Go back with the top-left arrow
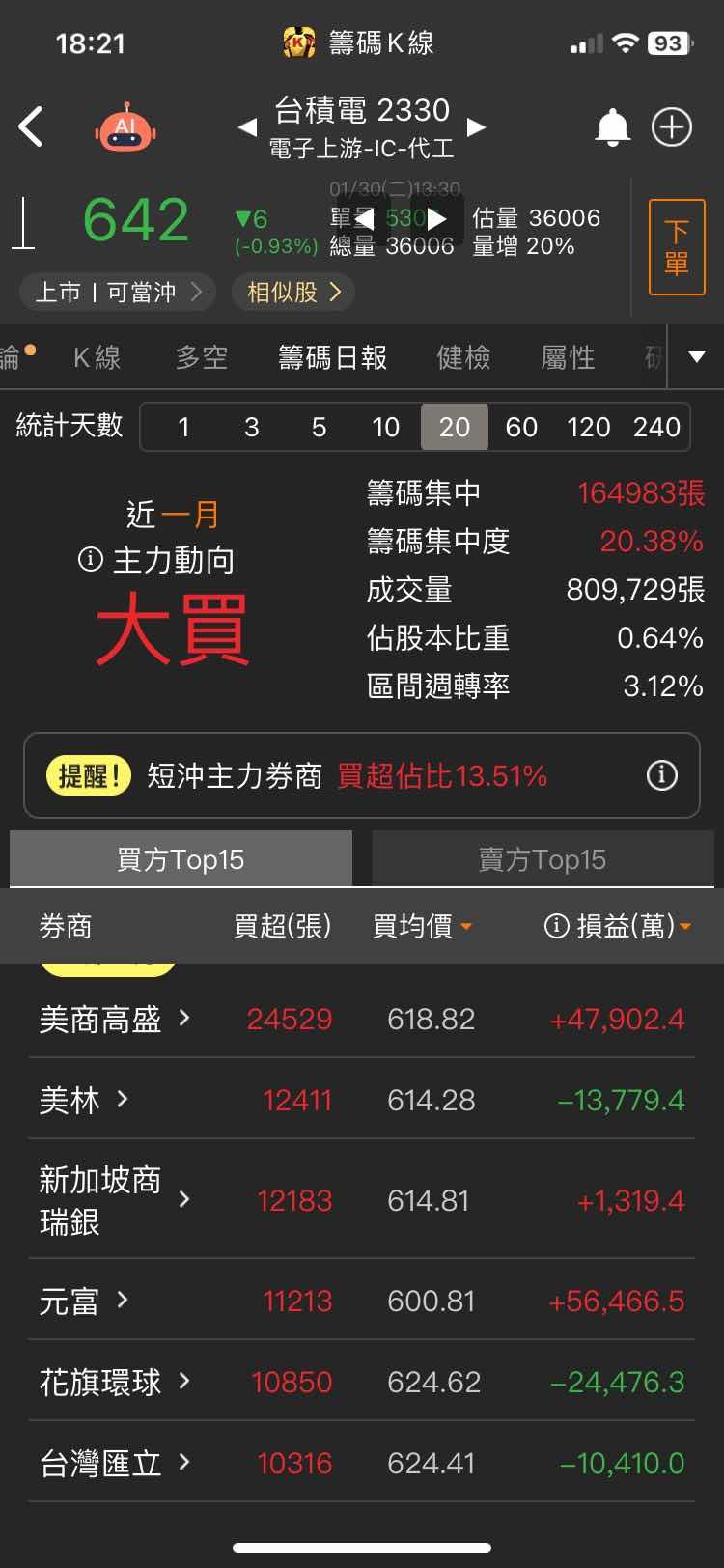Image resolution: width=724 pixels, height=1568 pixels. (x=32, y=127)
